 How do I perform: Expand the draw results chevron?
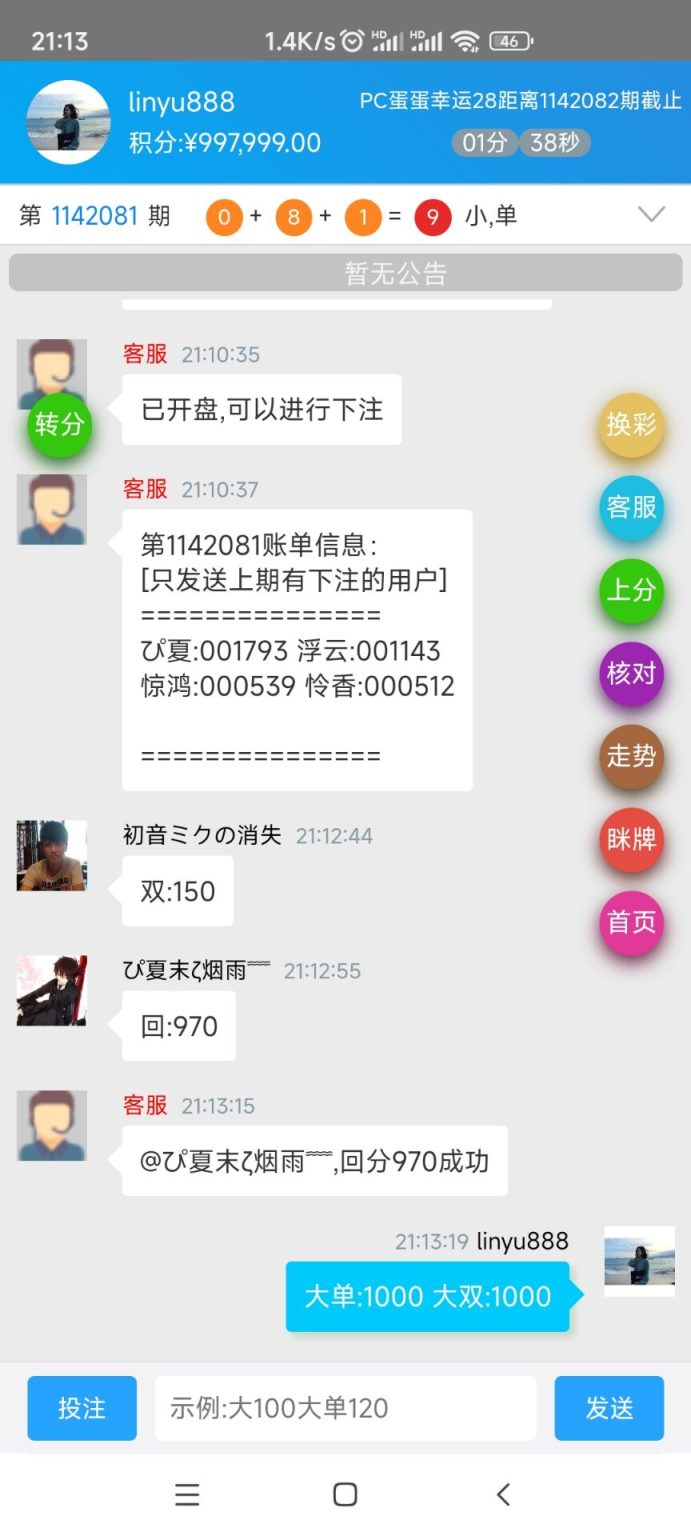[652, 215]
